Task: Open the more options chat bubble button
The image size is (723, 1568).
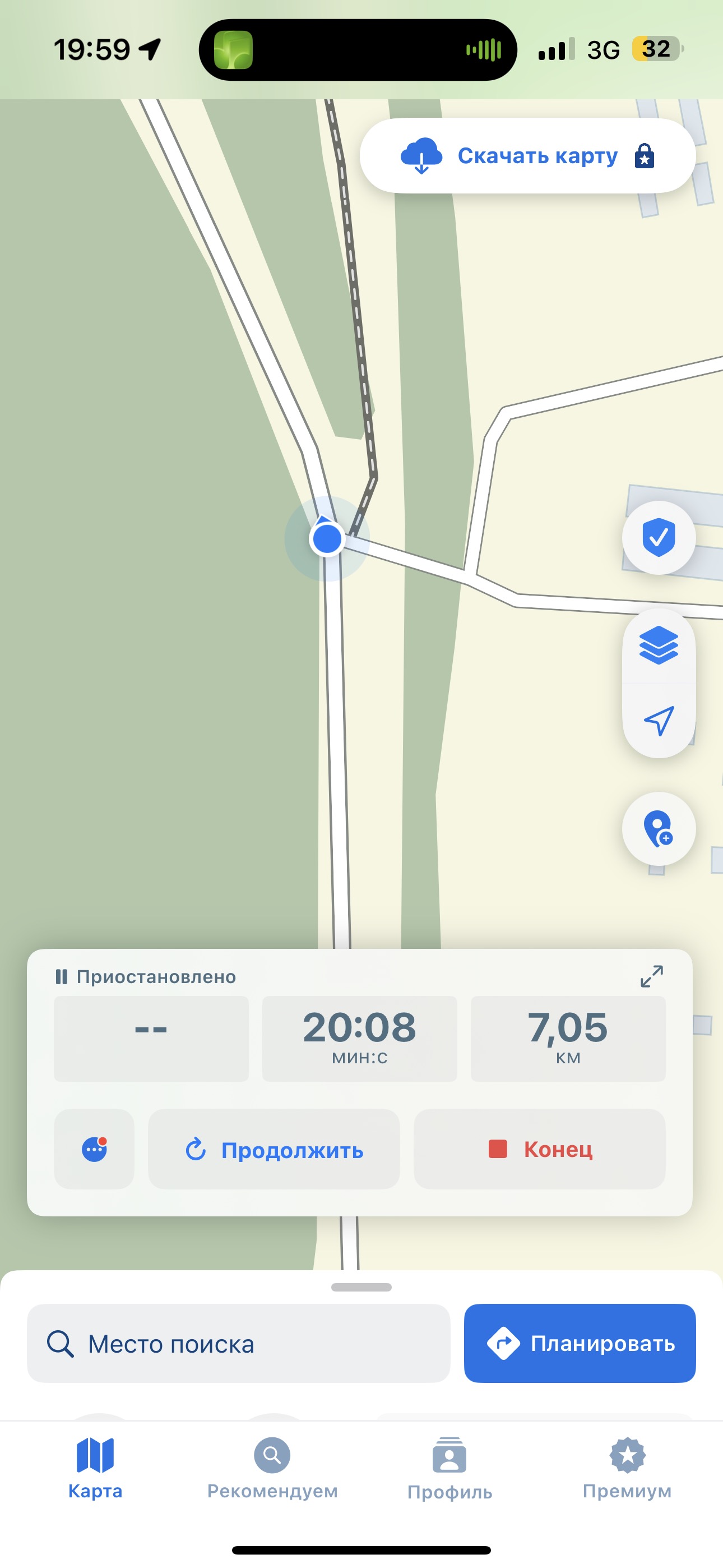Action: coord(94,1149)
